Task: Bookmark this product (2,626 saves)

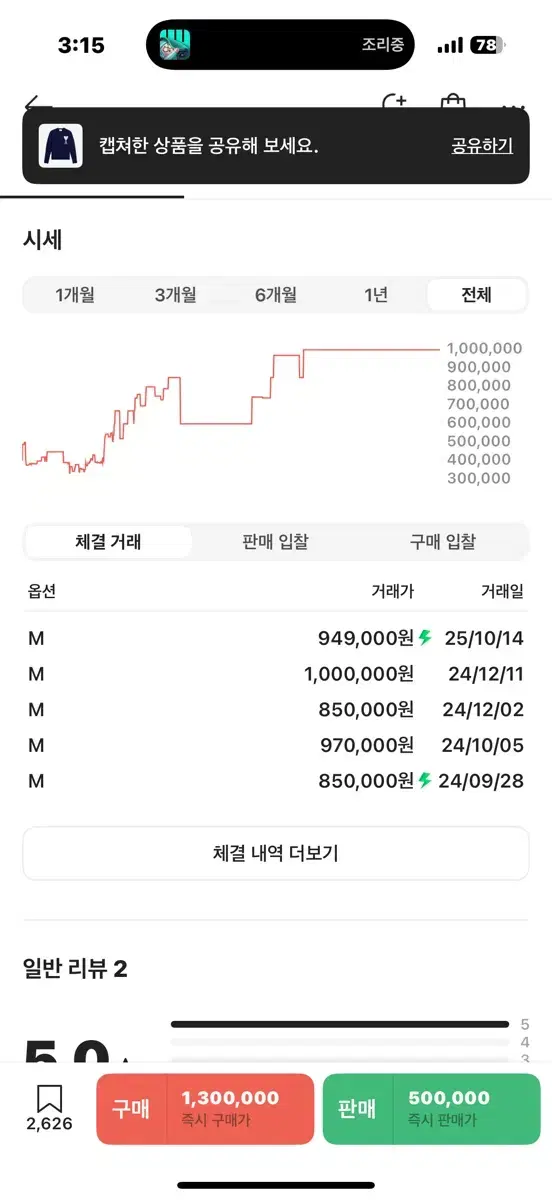Action: click(x=49, y=1109)
